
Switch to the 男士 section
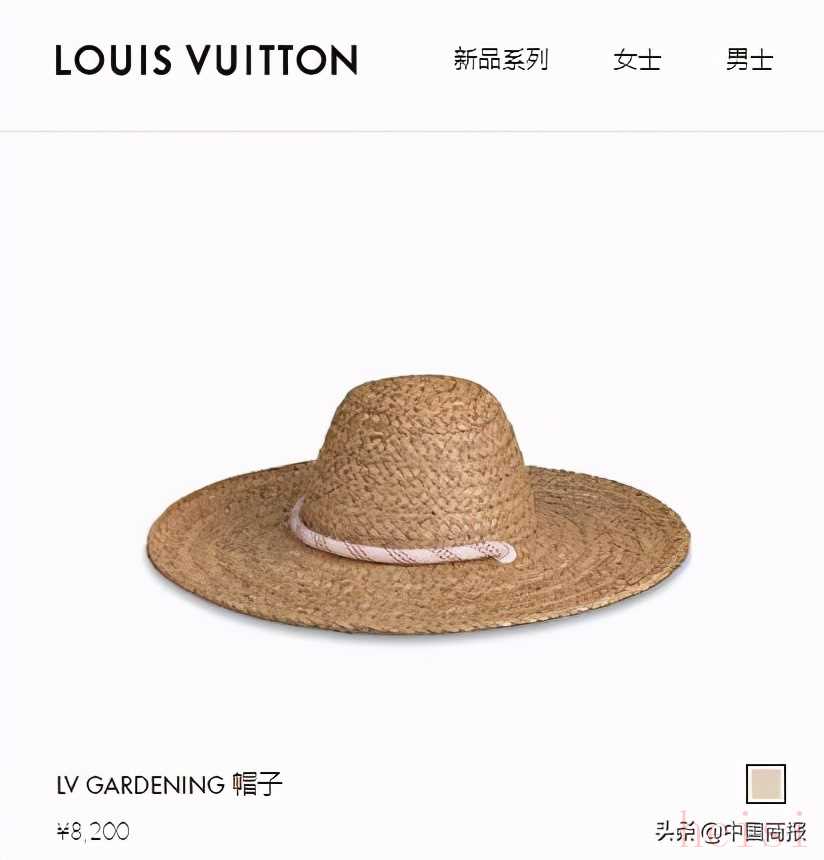click(x=749, y=60)
